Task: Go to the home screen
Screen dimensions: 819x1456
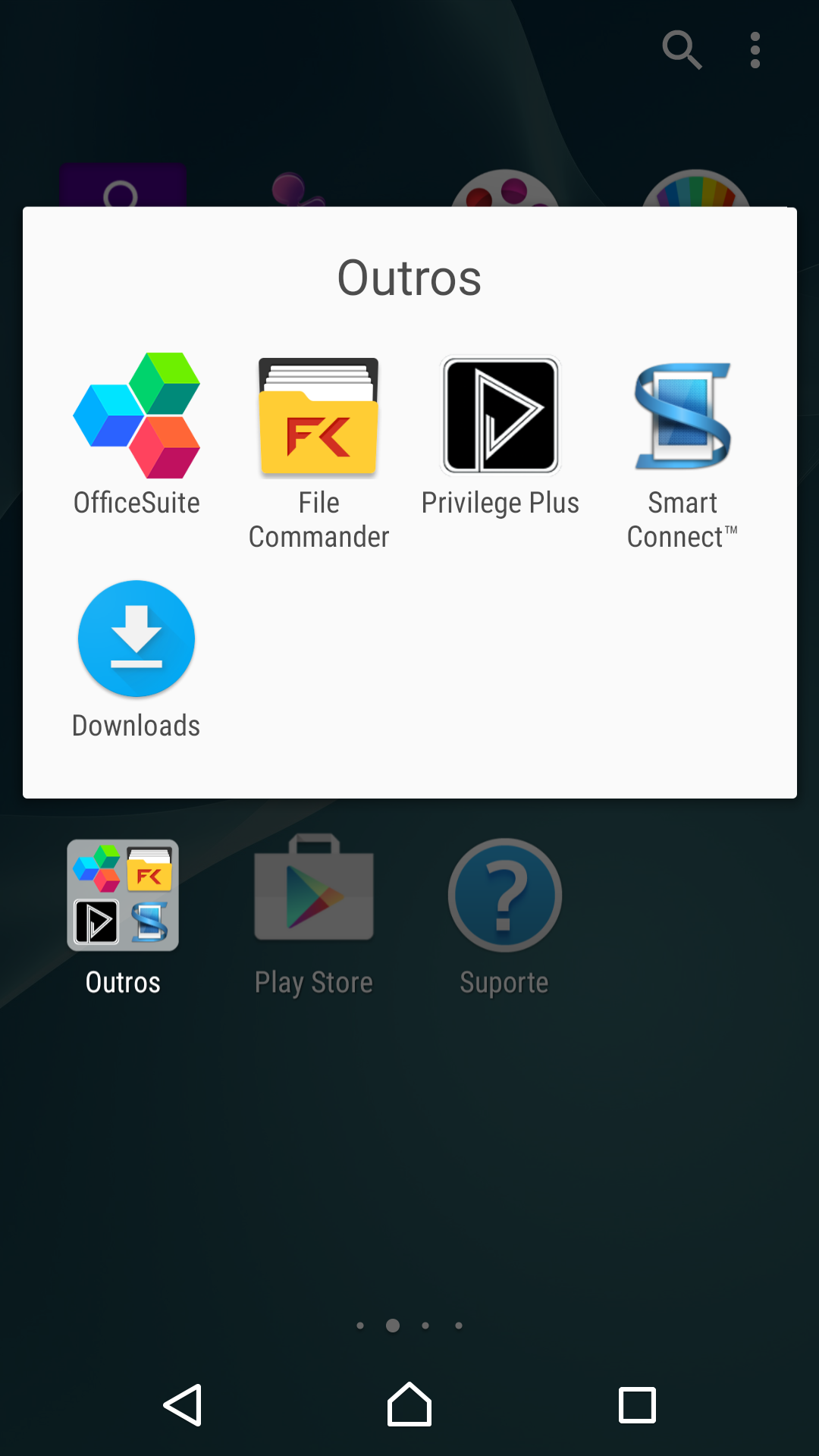Action: [x=409, y=1404]
